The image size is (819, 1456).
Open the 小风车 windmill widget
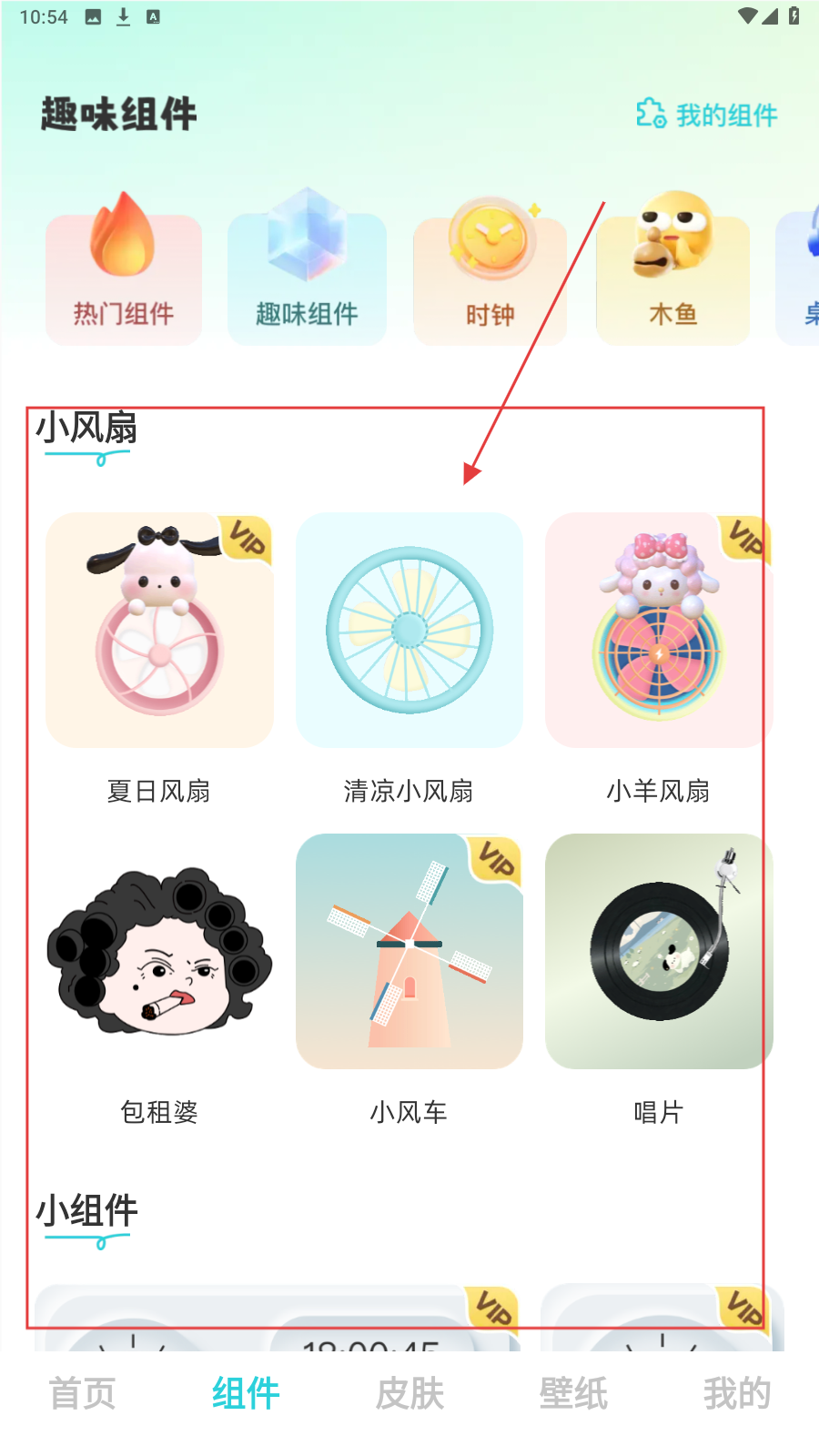point(409,951)
